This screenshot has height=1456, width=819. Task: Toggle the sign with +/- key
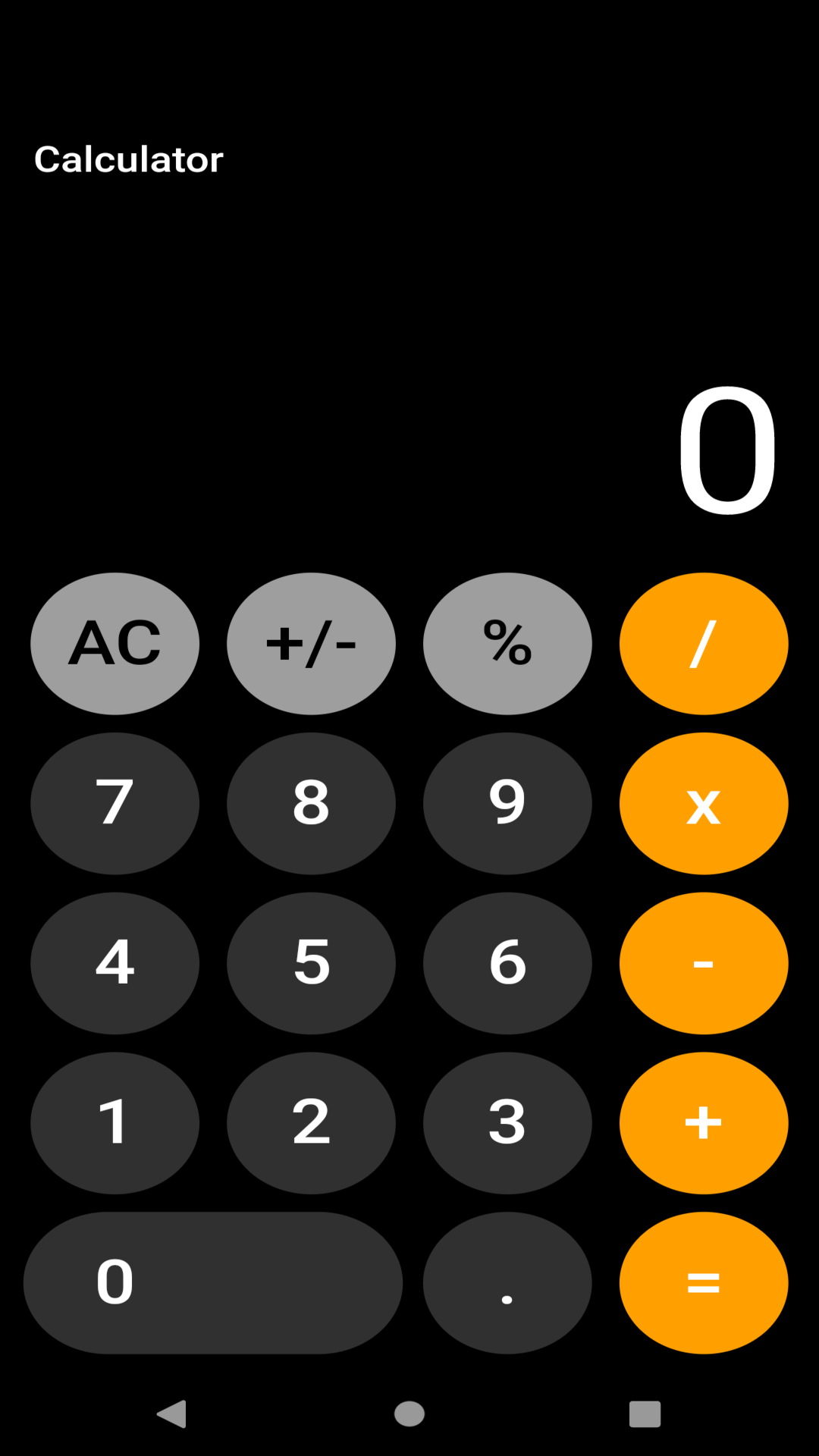tap(311, 643)
